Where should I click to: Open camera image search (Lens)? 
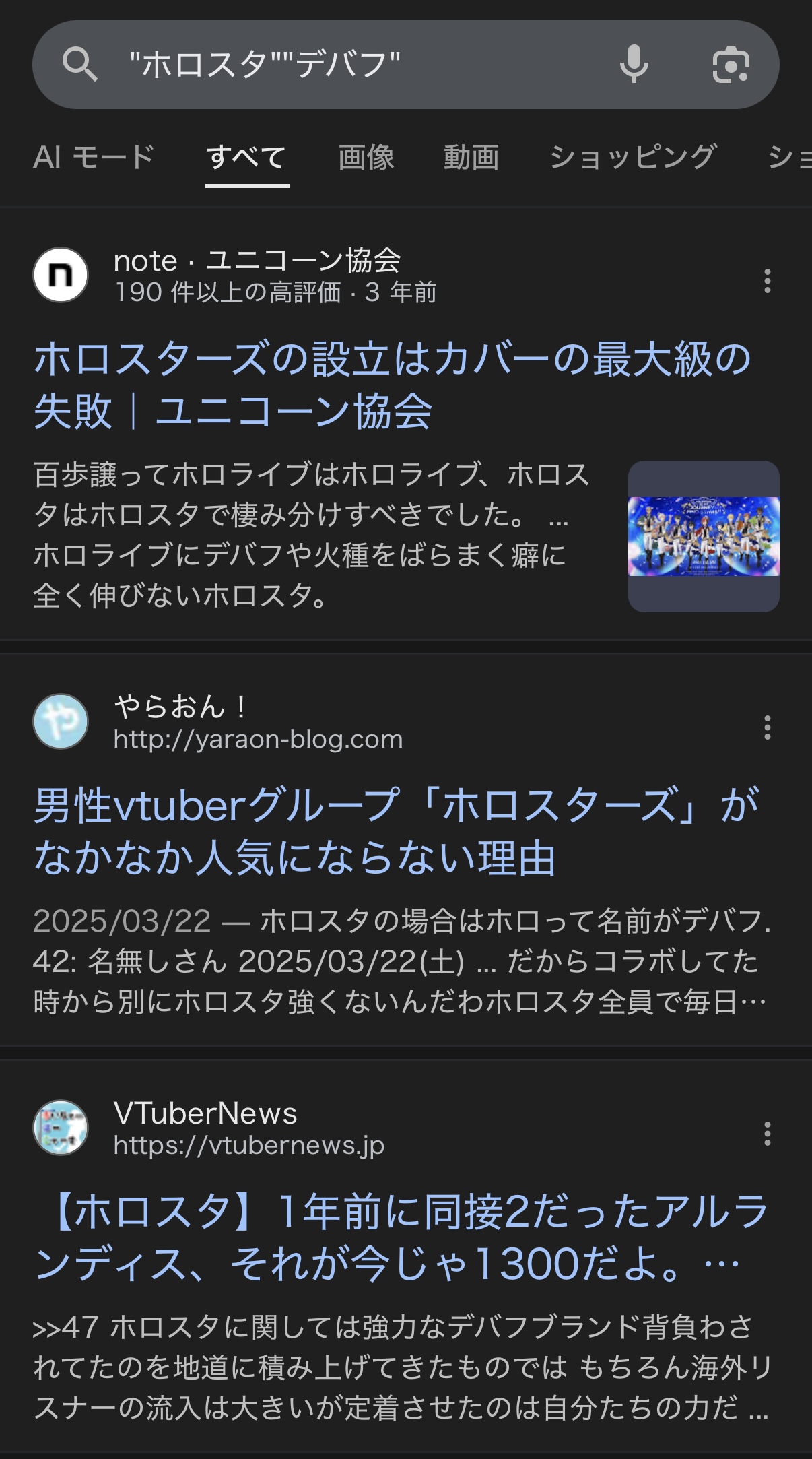[731, 65]
